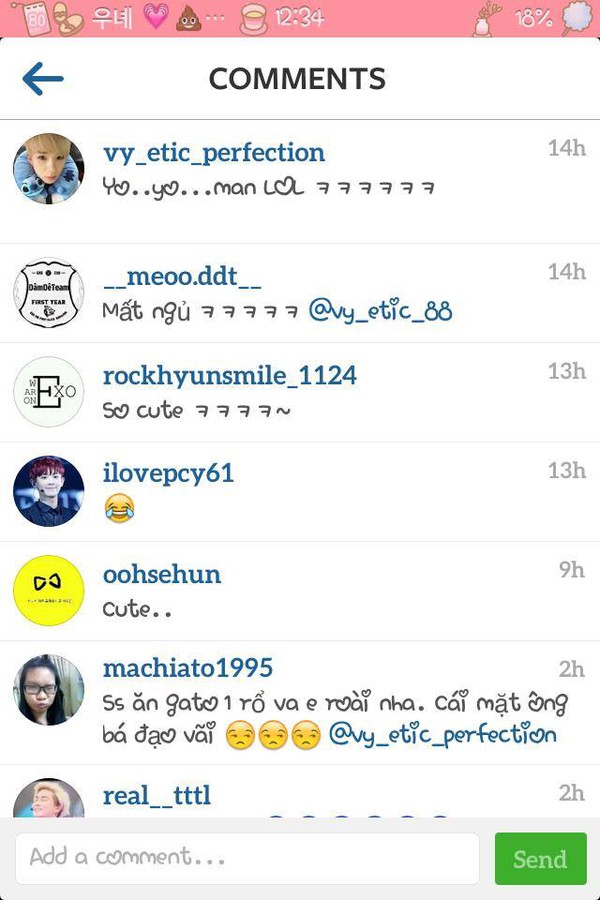Tap the @vy_etic_perfection mention in machiato1995's comment

coord(443,735)
